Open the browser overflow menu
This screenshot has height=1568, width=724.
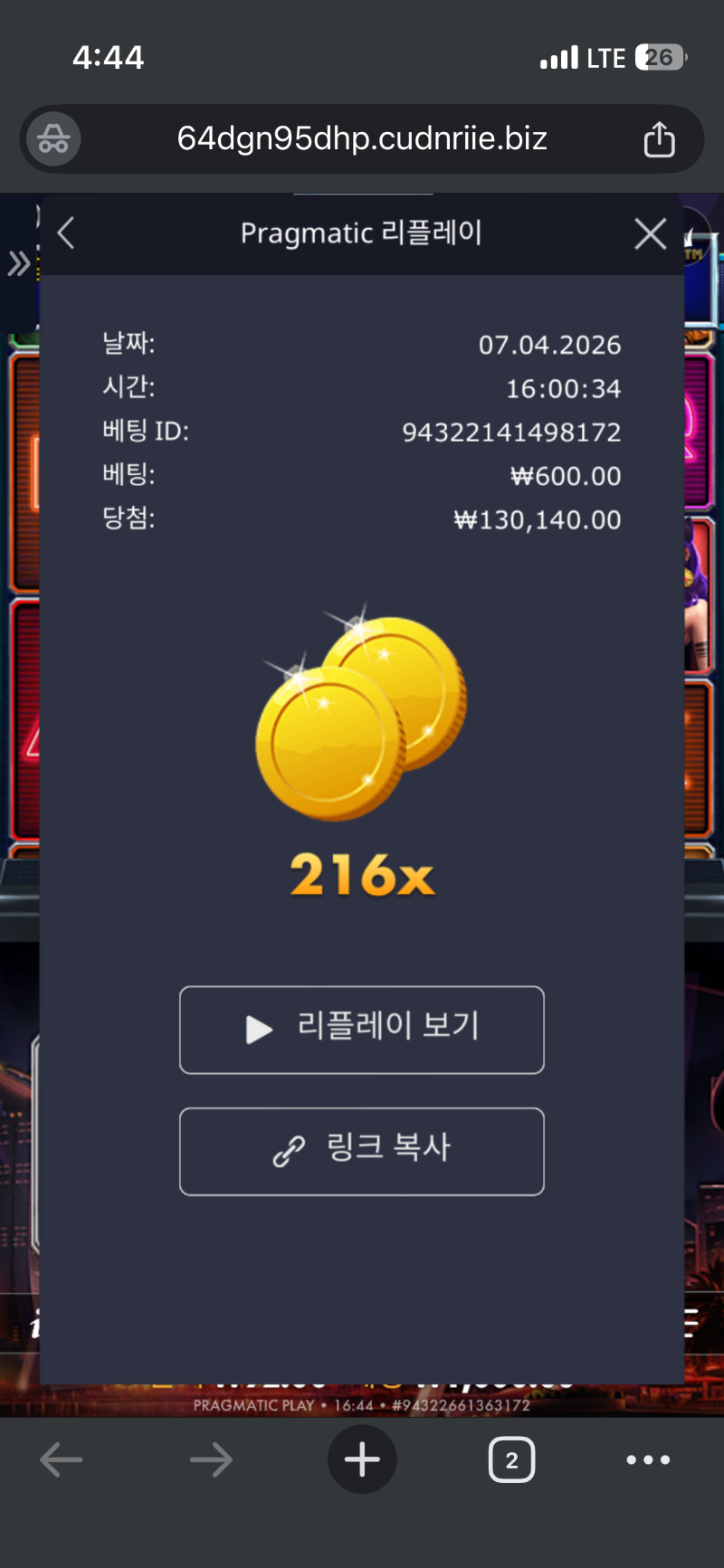click(x=648, y=1459)
